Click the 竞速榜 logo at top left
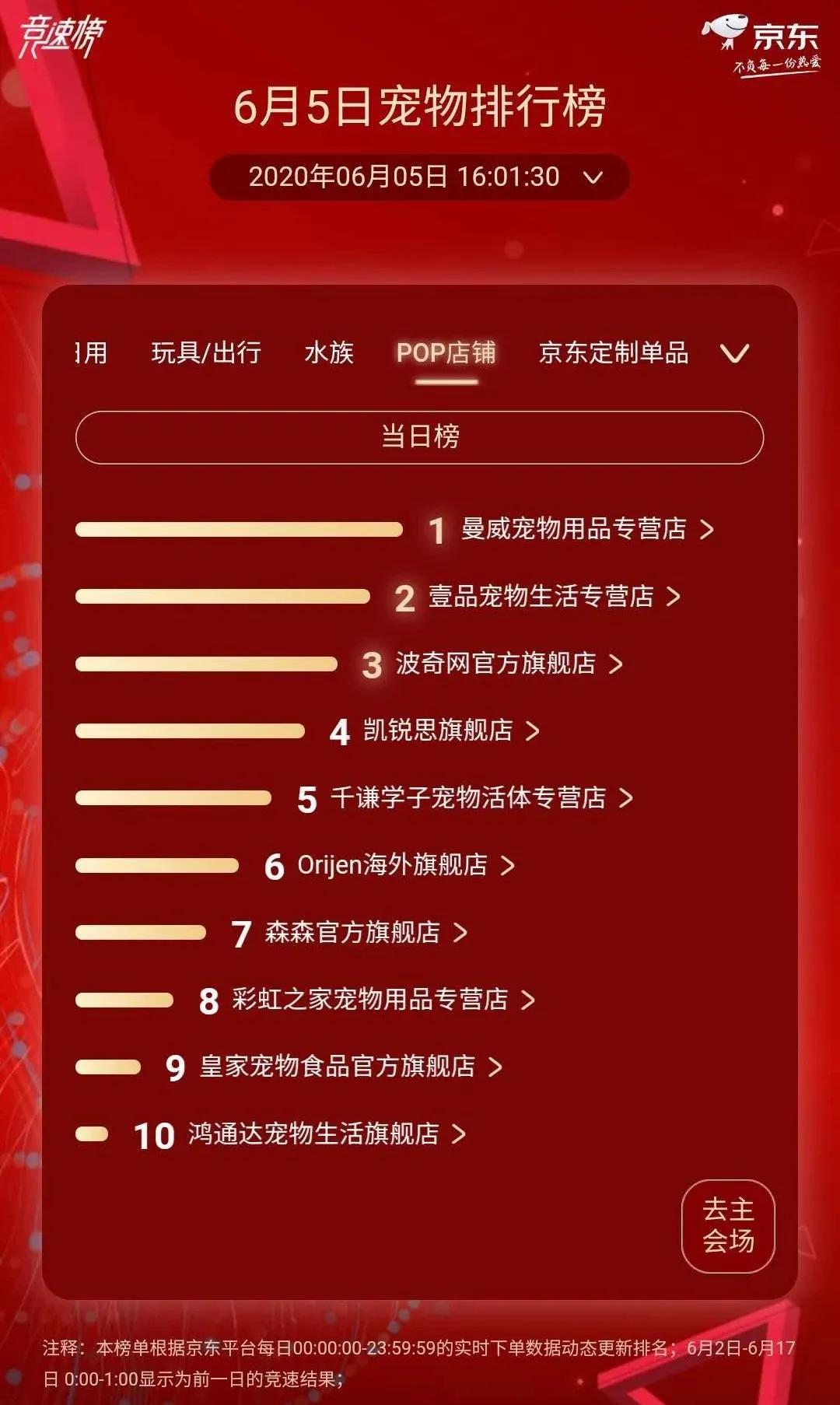The height and width of the screenshot is (1405, 840). [62, 35]
